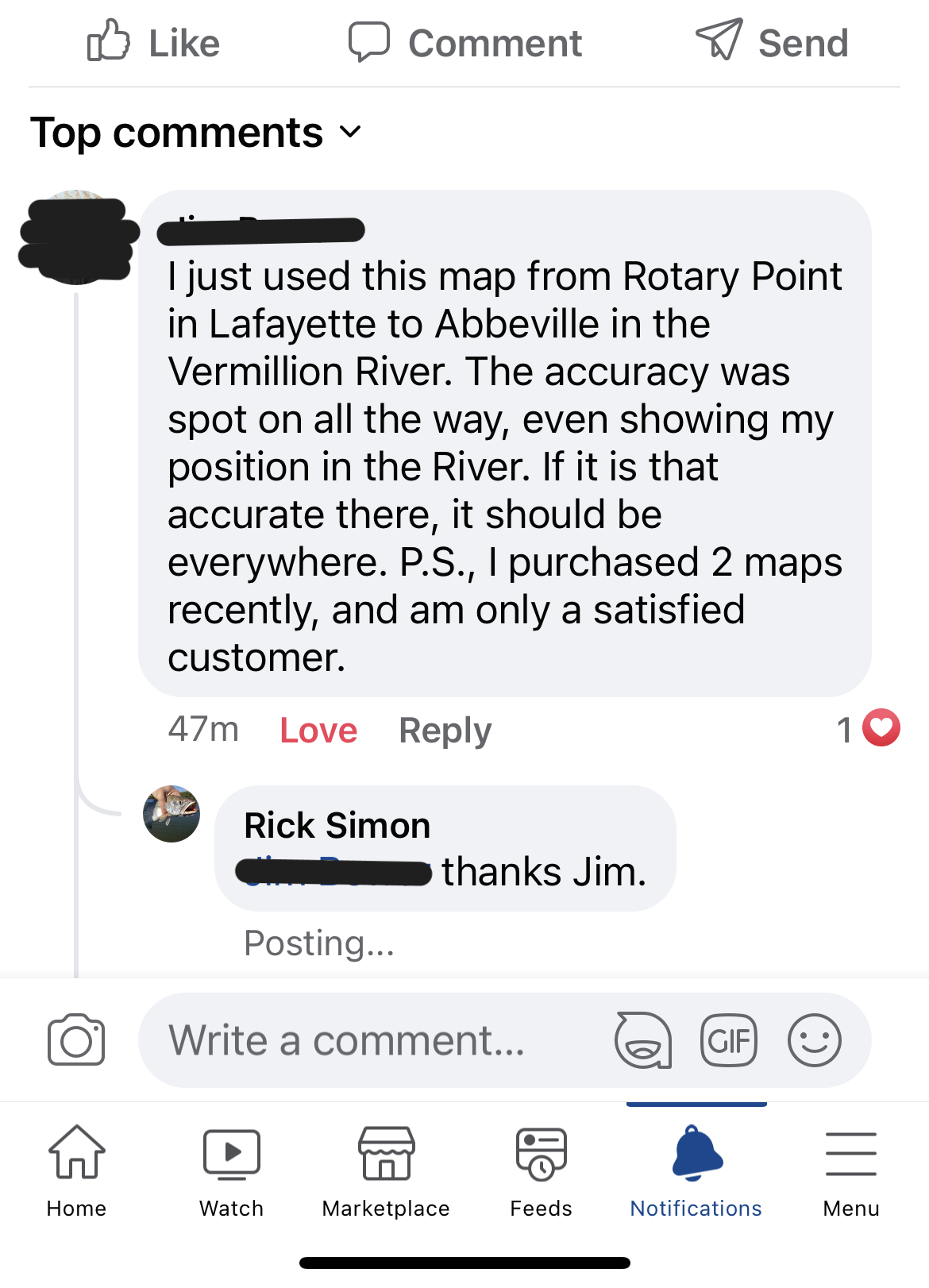Open the GIF picker

pos(729,1039)
